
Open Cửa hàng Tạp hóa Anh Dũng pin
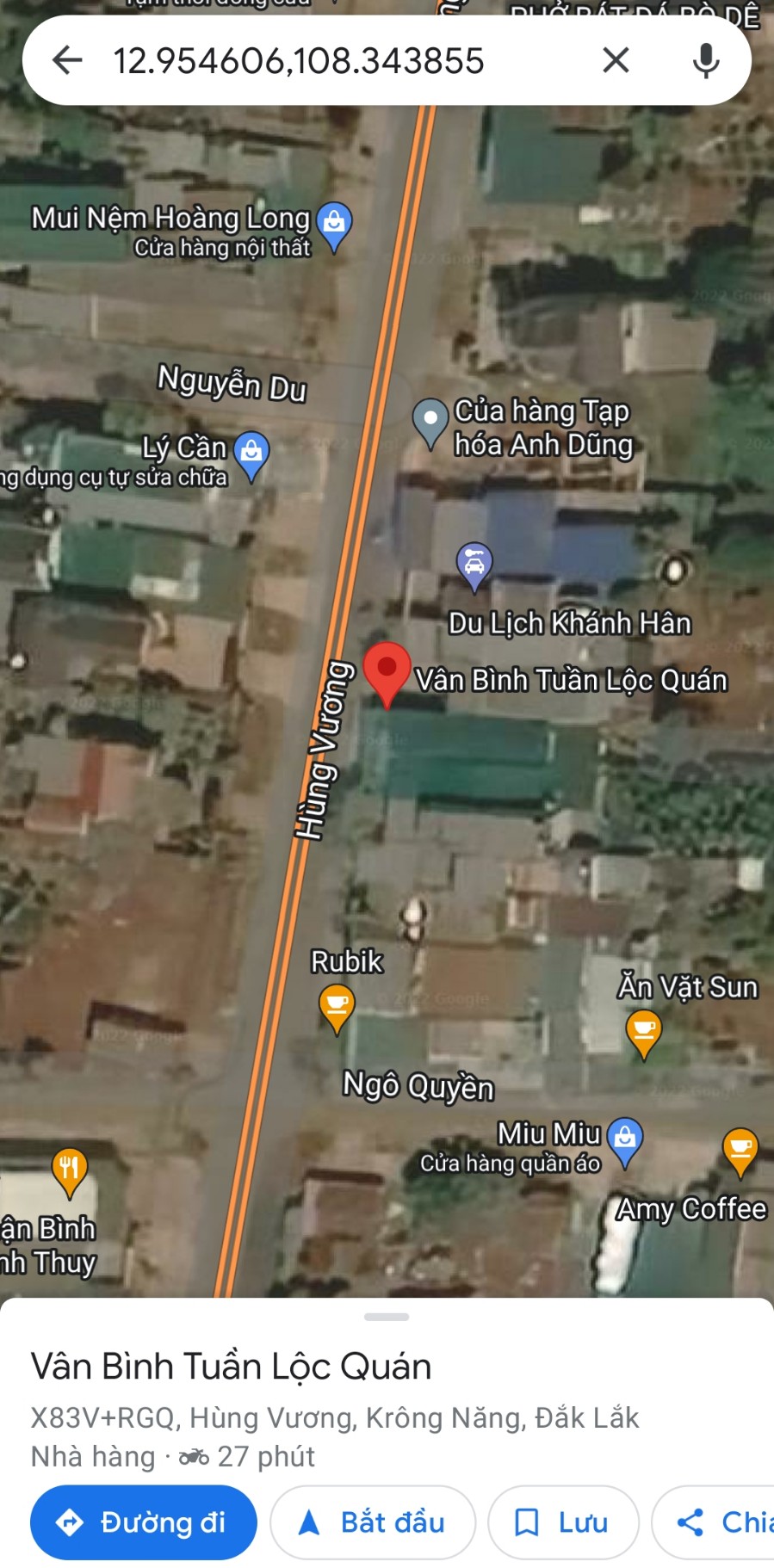pos(430,419)
